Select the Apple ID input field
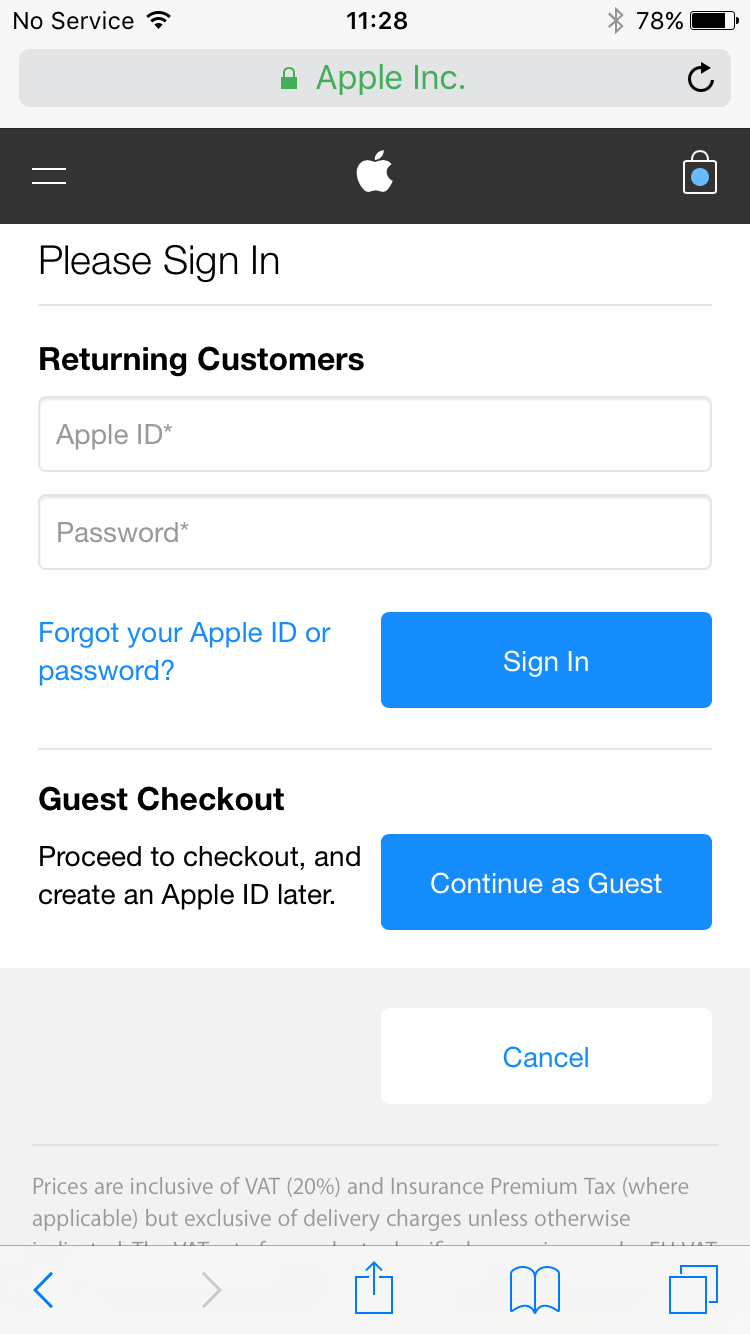750x1334 pixels. (x=374, y=433)
